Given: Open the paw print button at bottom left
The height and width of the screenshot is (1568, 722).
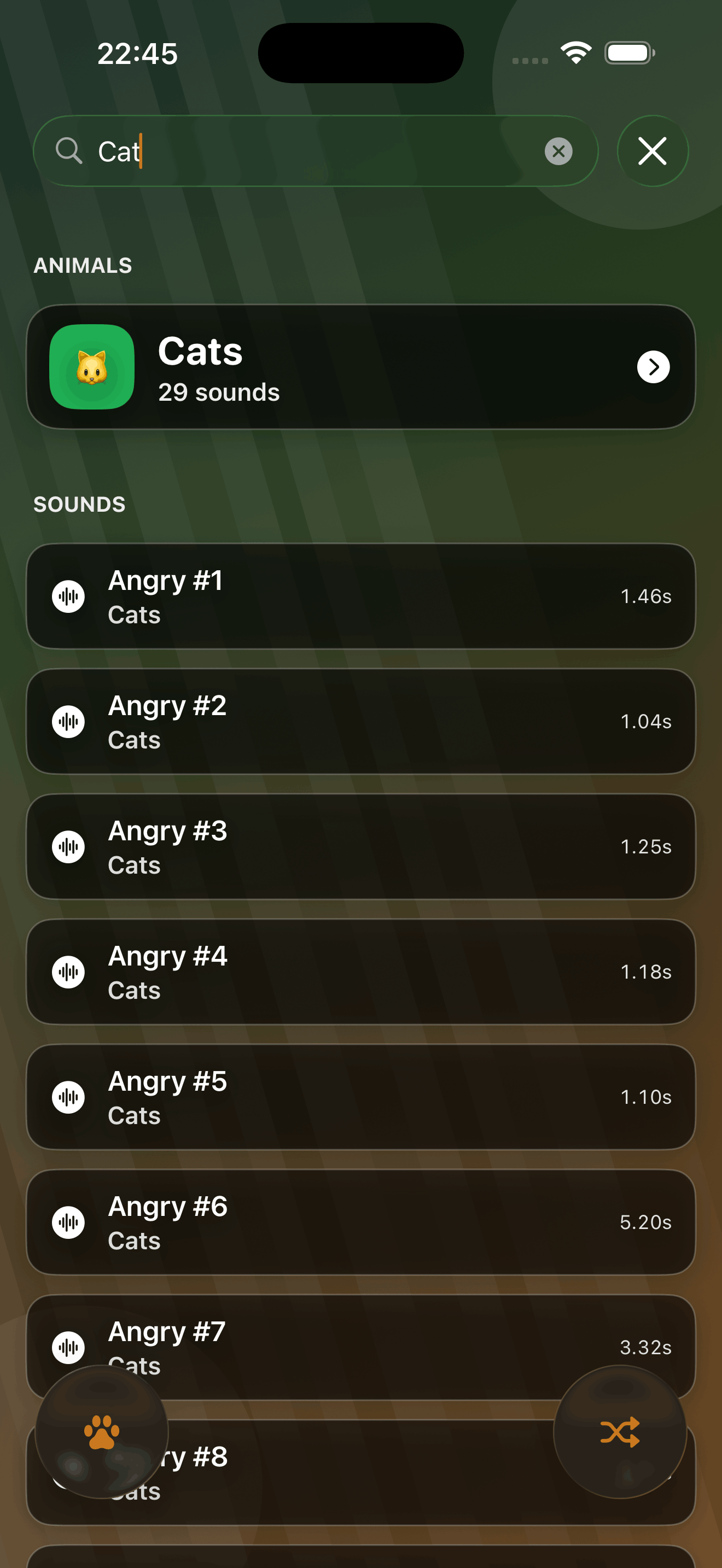Looking at the screenshot, I should pos(102,1432).
